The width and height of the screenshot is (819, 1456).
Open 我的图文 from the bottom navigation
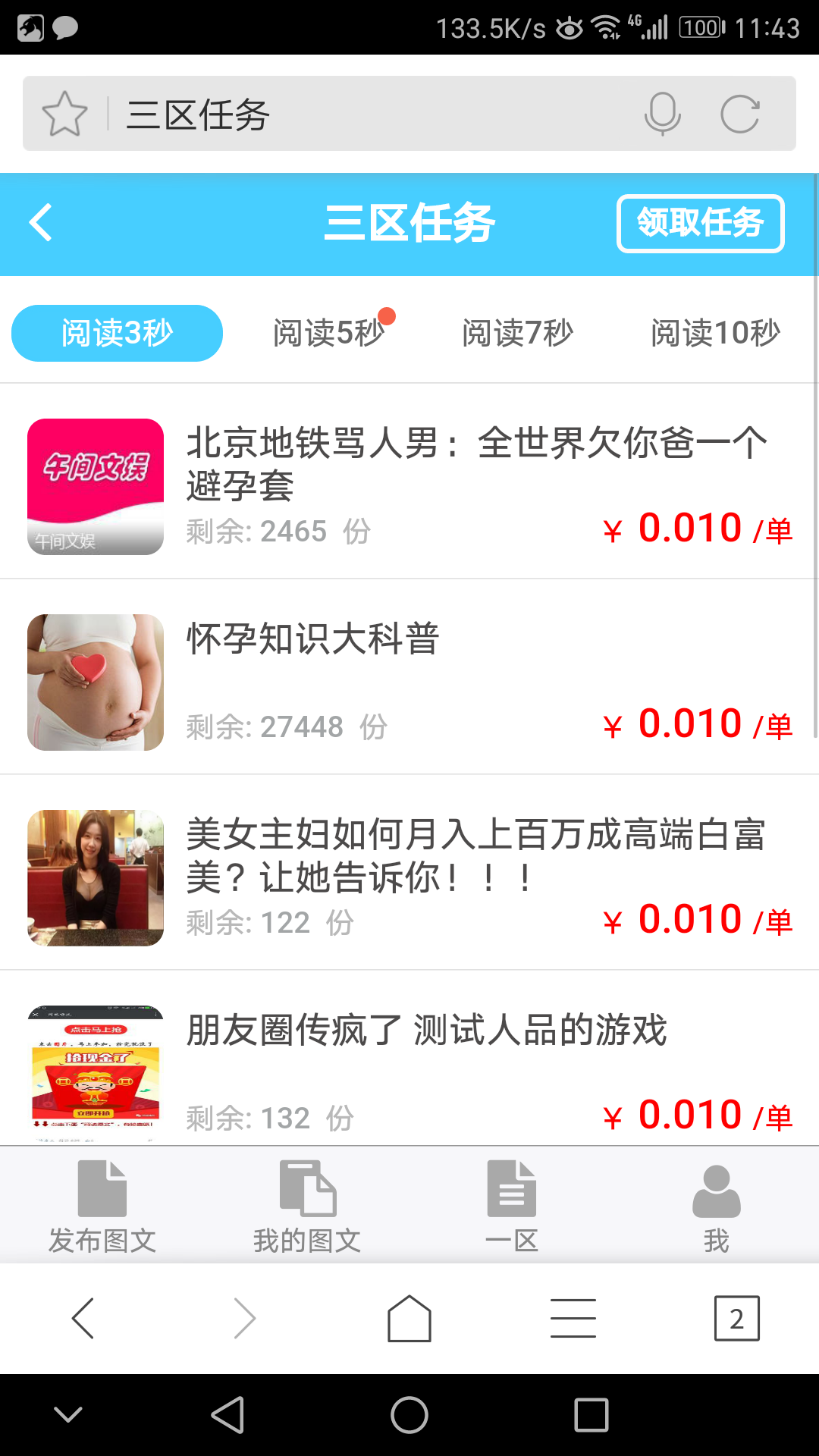pyautogui.click(x=307, y=1206)
